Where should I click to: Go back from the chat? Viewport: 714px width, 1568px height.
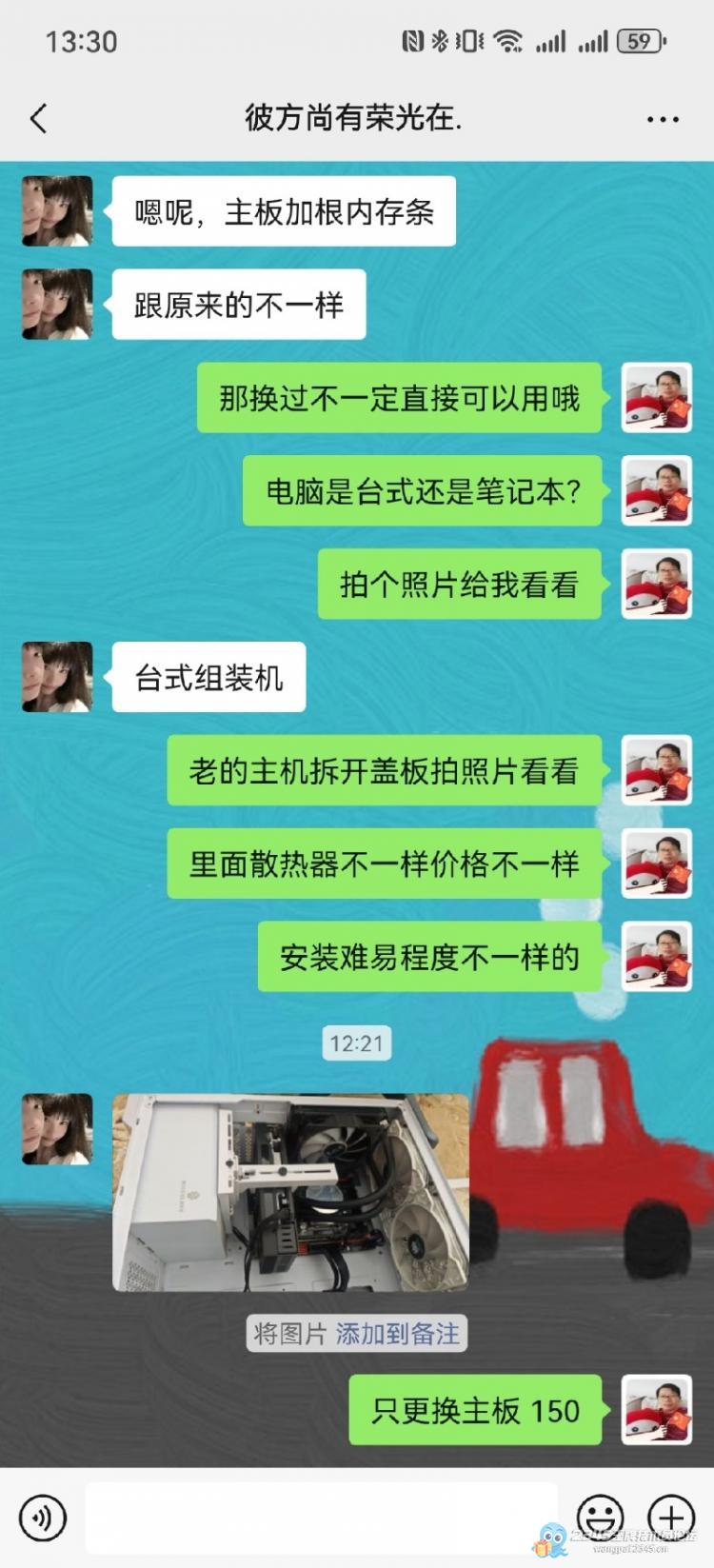point(39,119)
